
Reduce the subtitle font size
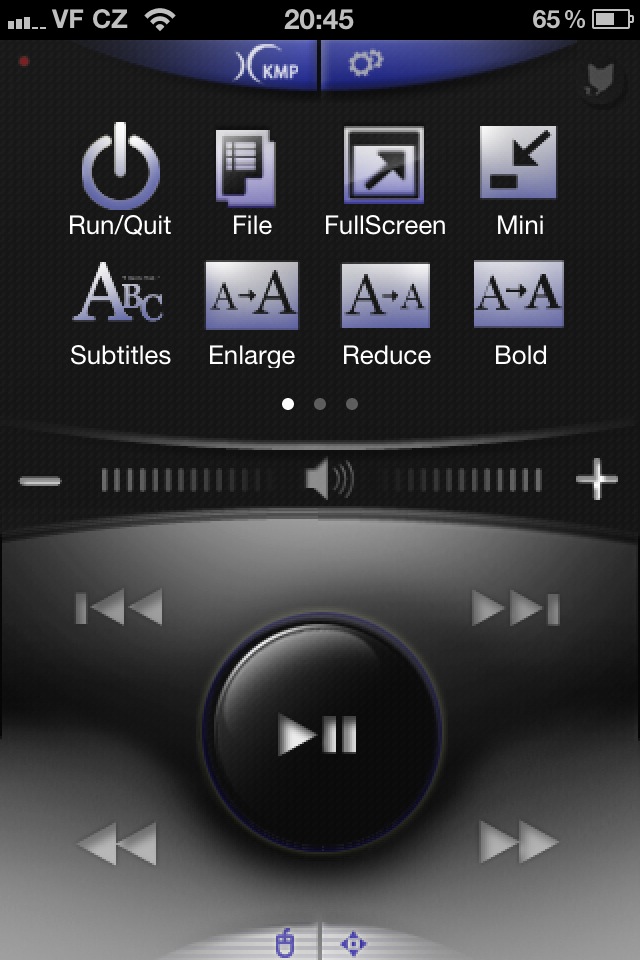[386, 296]
